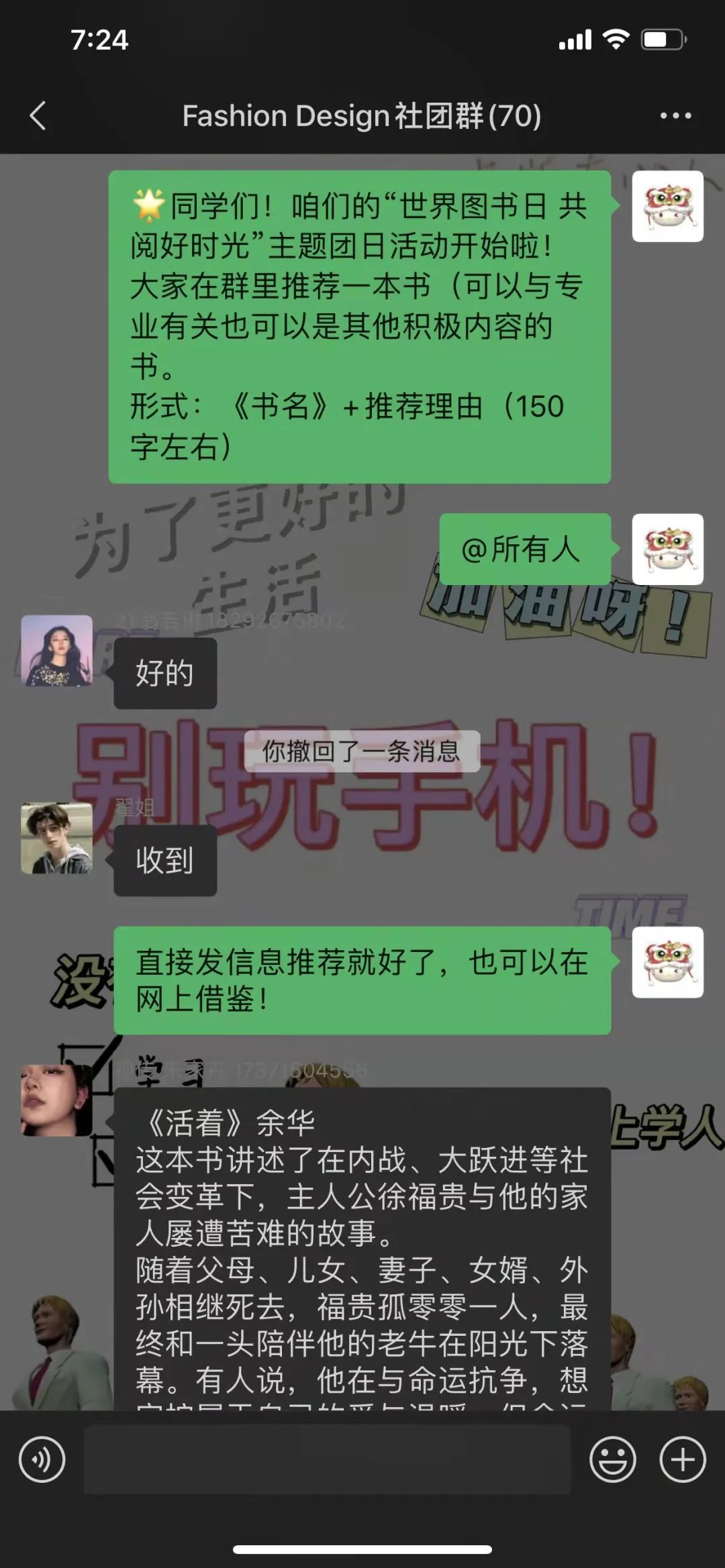Image resolution: width=725 pixels, height=1568 pixels.
Task: Open avatar of 《活着》 recommender
Action: point(57,1100)
